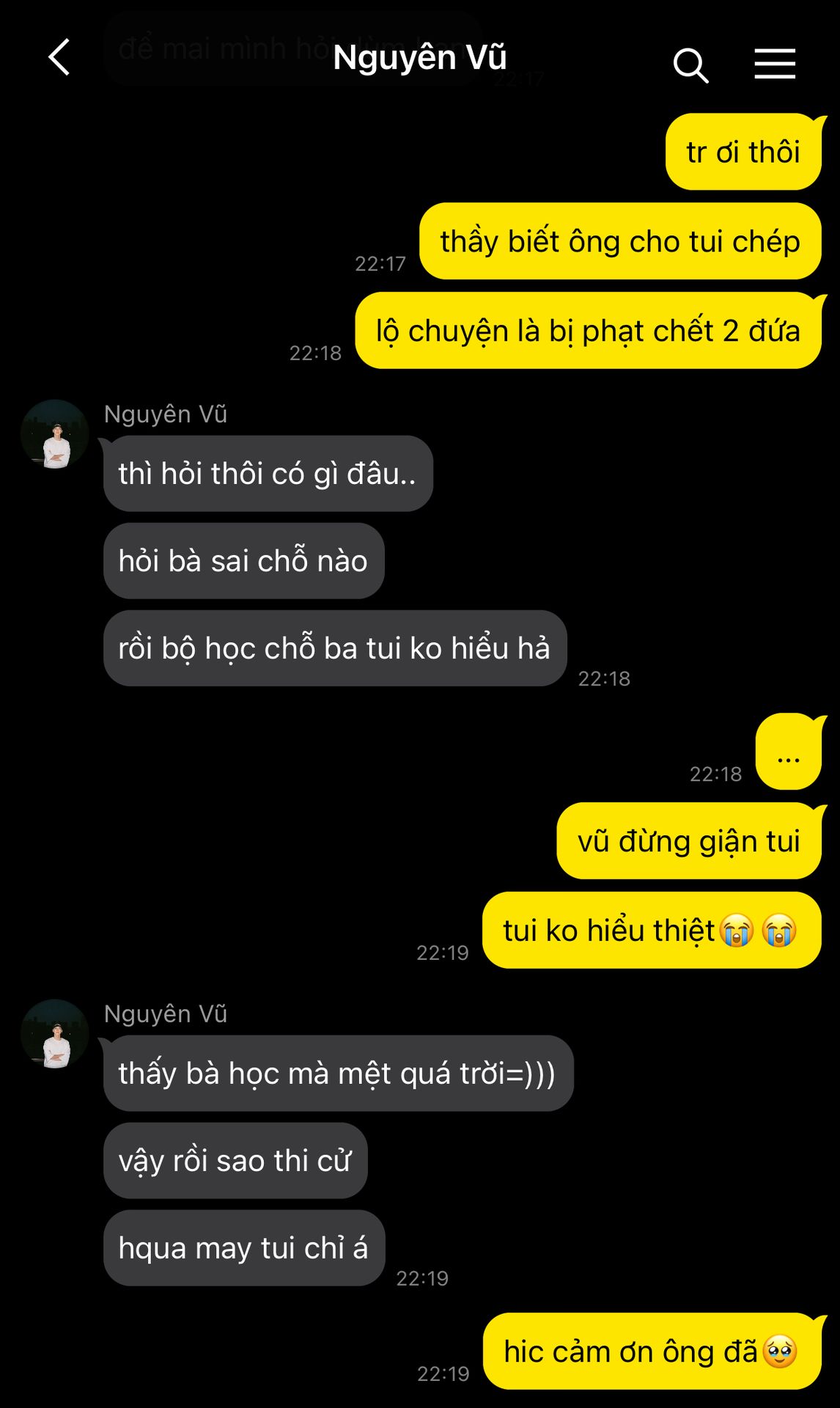Search within the Nguyên Vũ chat
The image size is (840, 1408).
point(690,65)
